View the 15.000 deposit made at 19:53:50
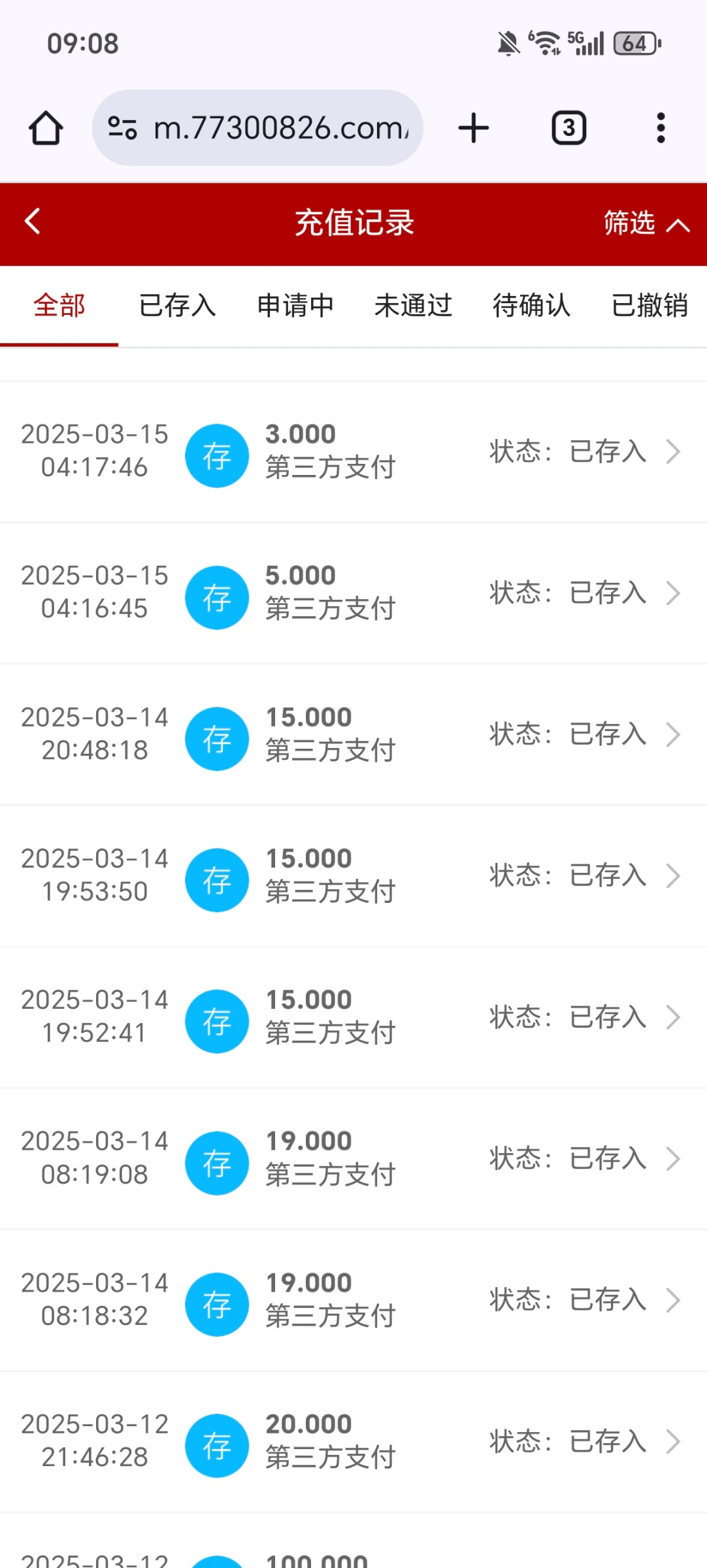This screenshot has width=707, height=1568. [x=353, y=876]
